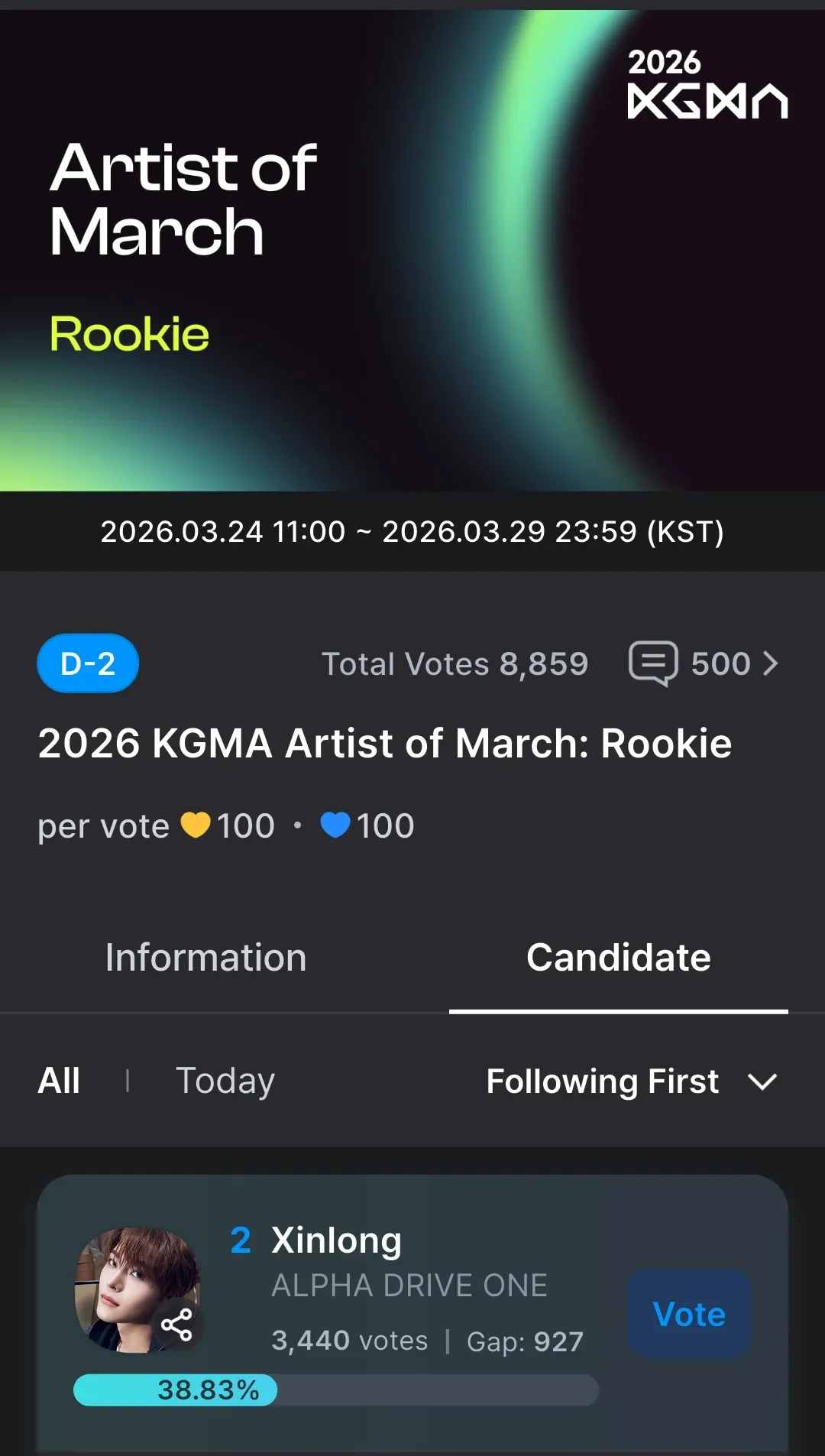Share Xinlong's candidate profile
The image size is (825, 1456).
pos(176,1325)
